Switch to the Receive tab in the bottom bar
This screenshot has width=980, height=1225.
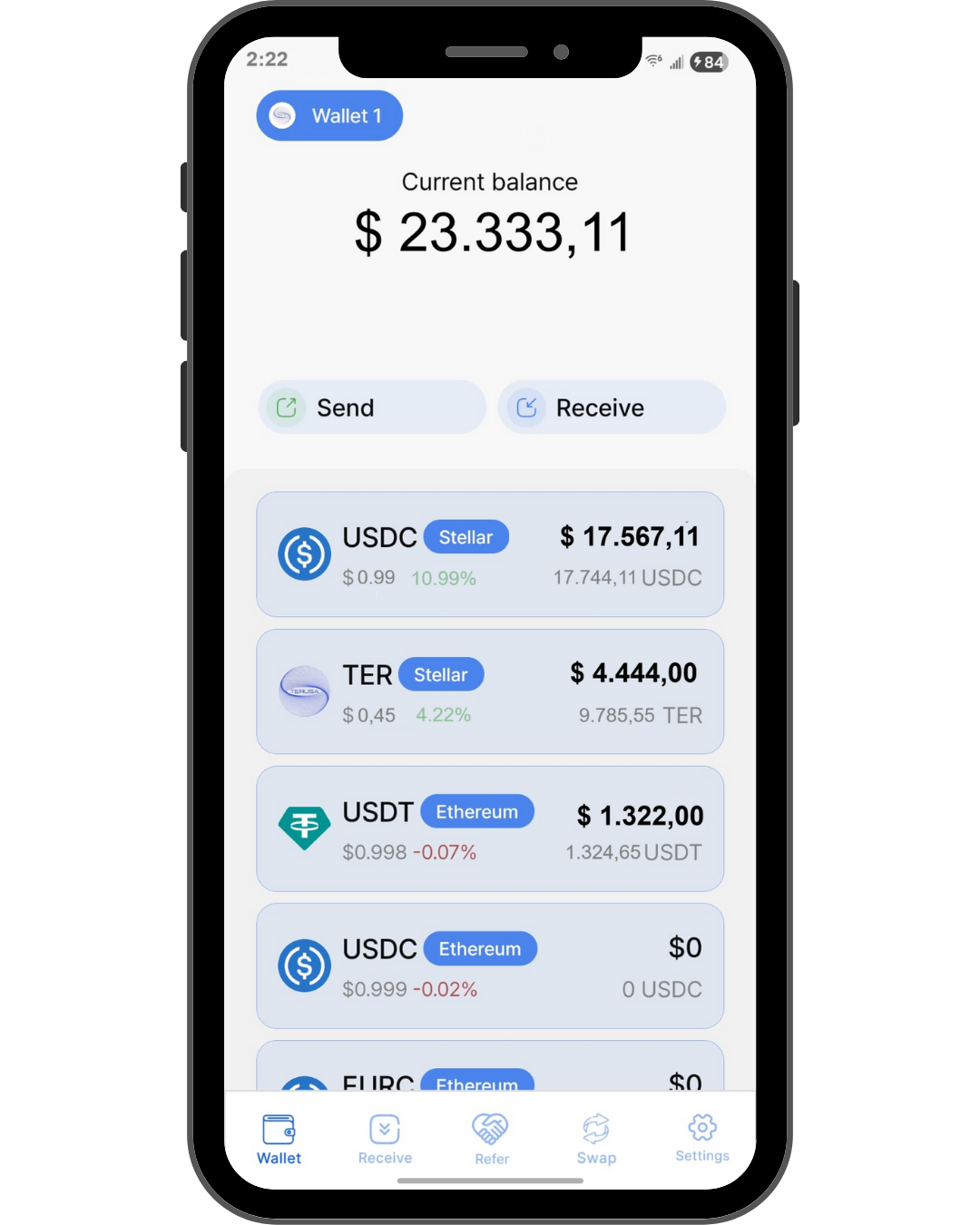point(385,1140)
